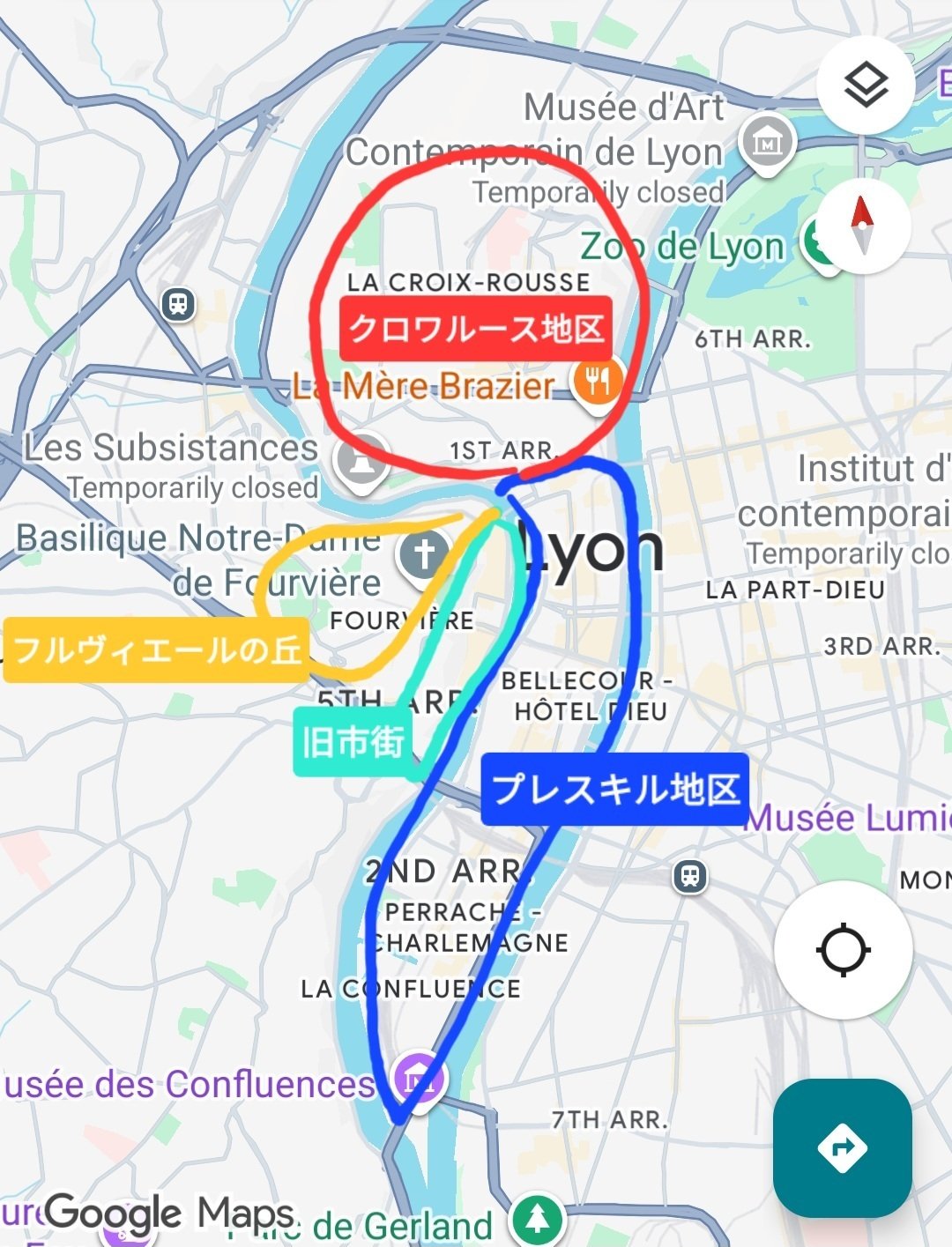952x1247 pixels.
Task: Open the Musée d'Art Contemporain de Lyon marker
Action: [x=767, y=141]
